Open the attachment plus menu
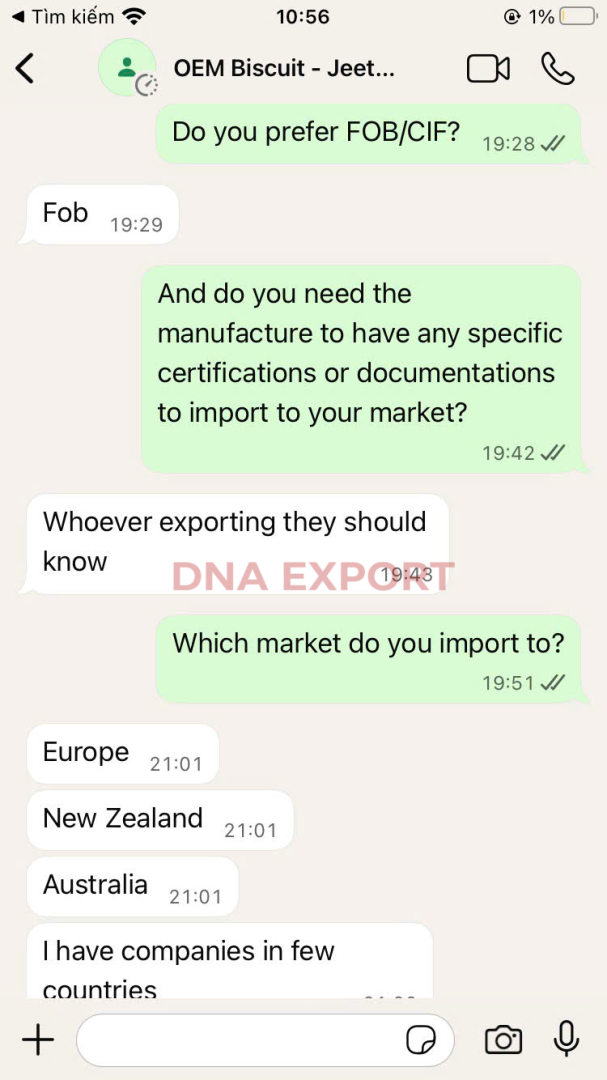This screenshot has height=1080, width=607. click(x=38, y=1039)
